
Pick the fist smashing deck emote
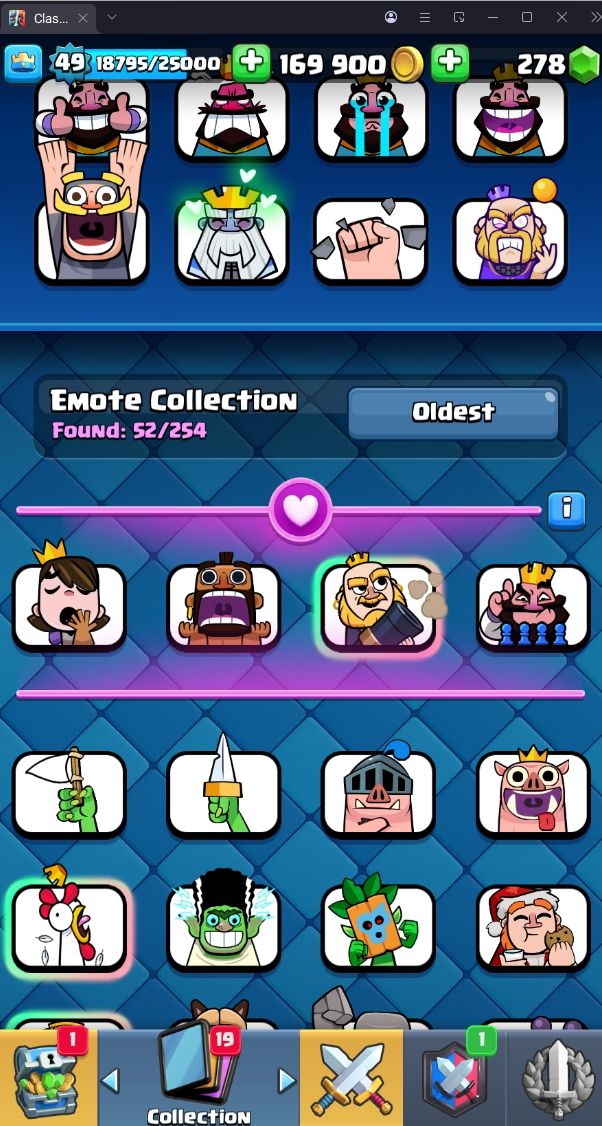(x=370, y=240)
